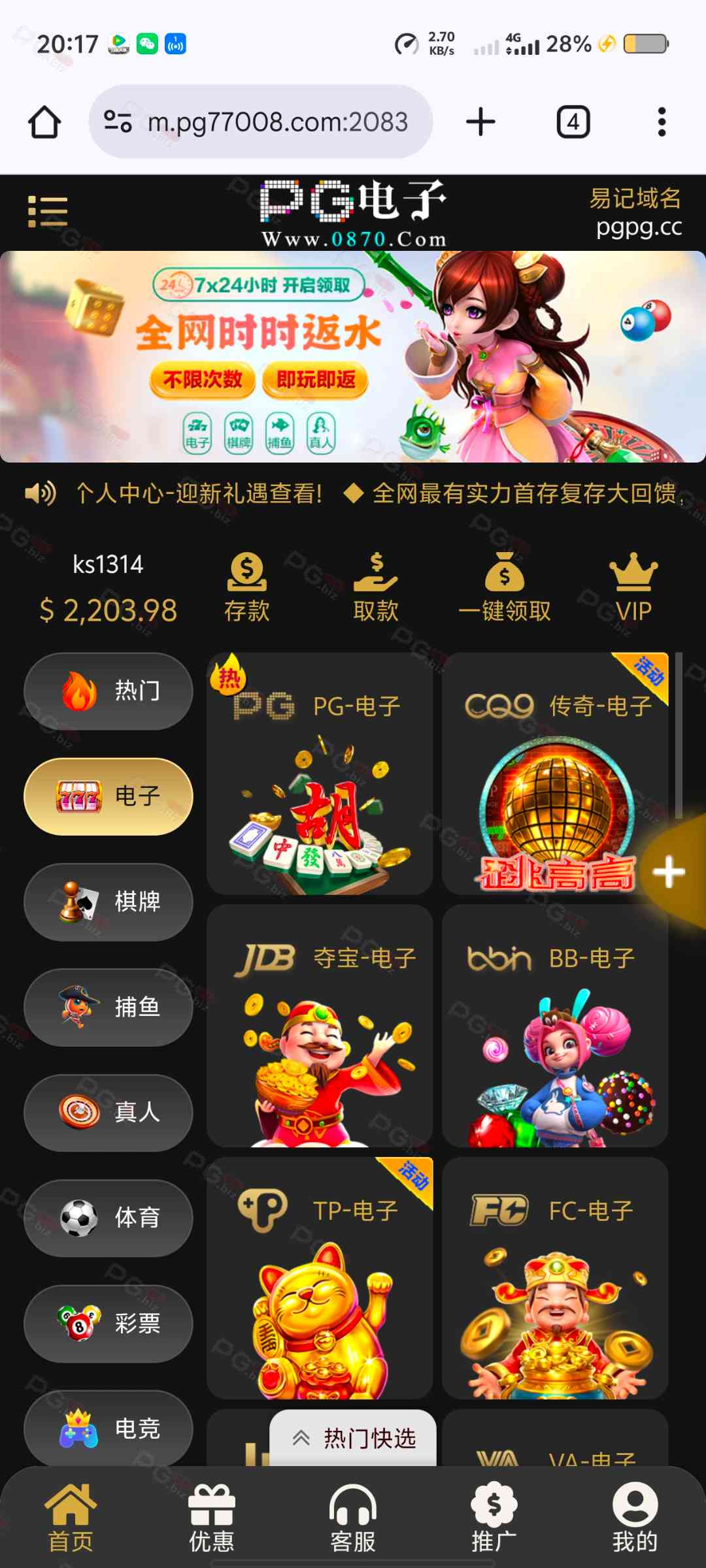Go to the 优惠 promotions tab

tap(211, 1518)
